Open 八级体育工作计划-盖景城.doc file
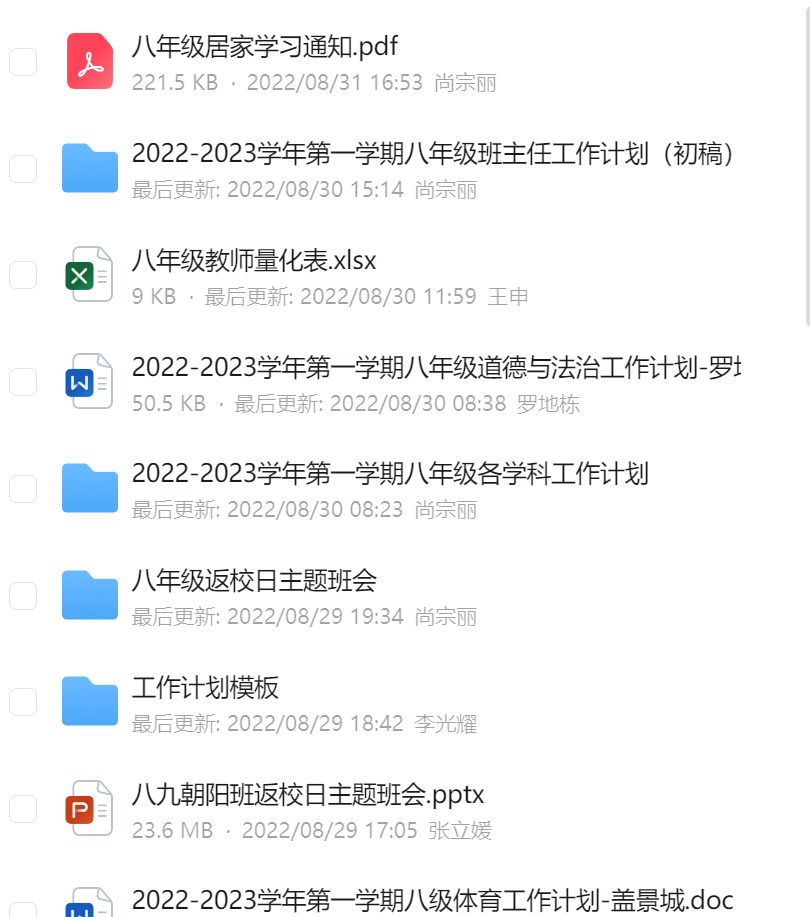Viewport: 810px width, 917px height. (x=432, y=899)
